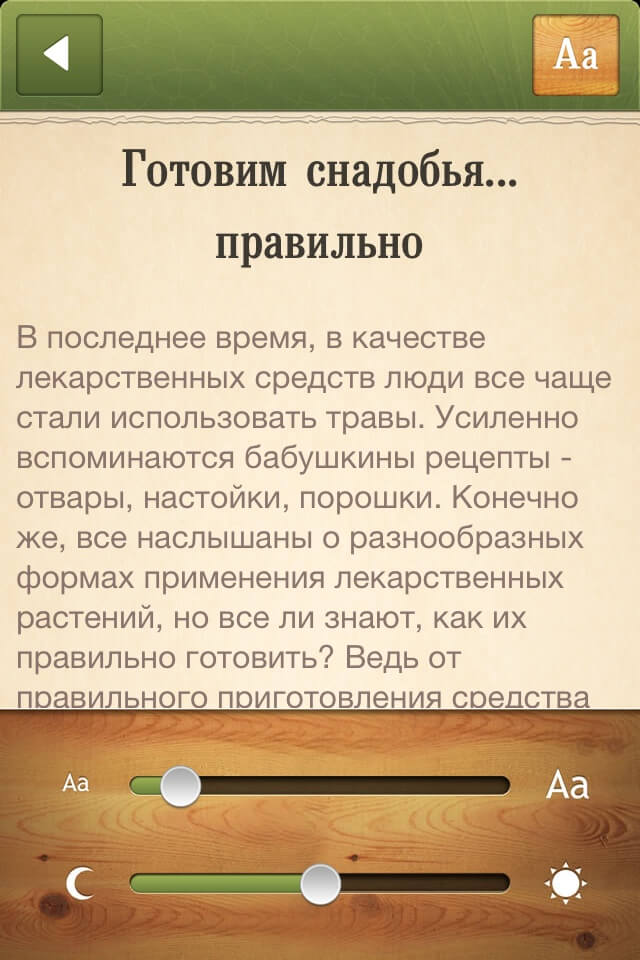Tap the small Aa for minimum font

[76, 784]
